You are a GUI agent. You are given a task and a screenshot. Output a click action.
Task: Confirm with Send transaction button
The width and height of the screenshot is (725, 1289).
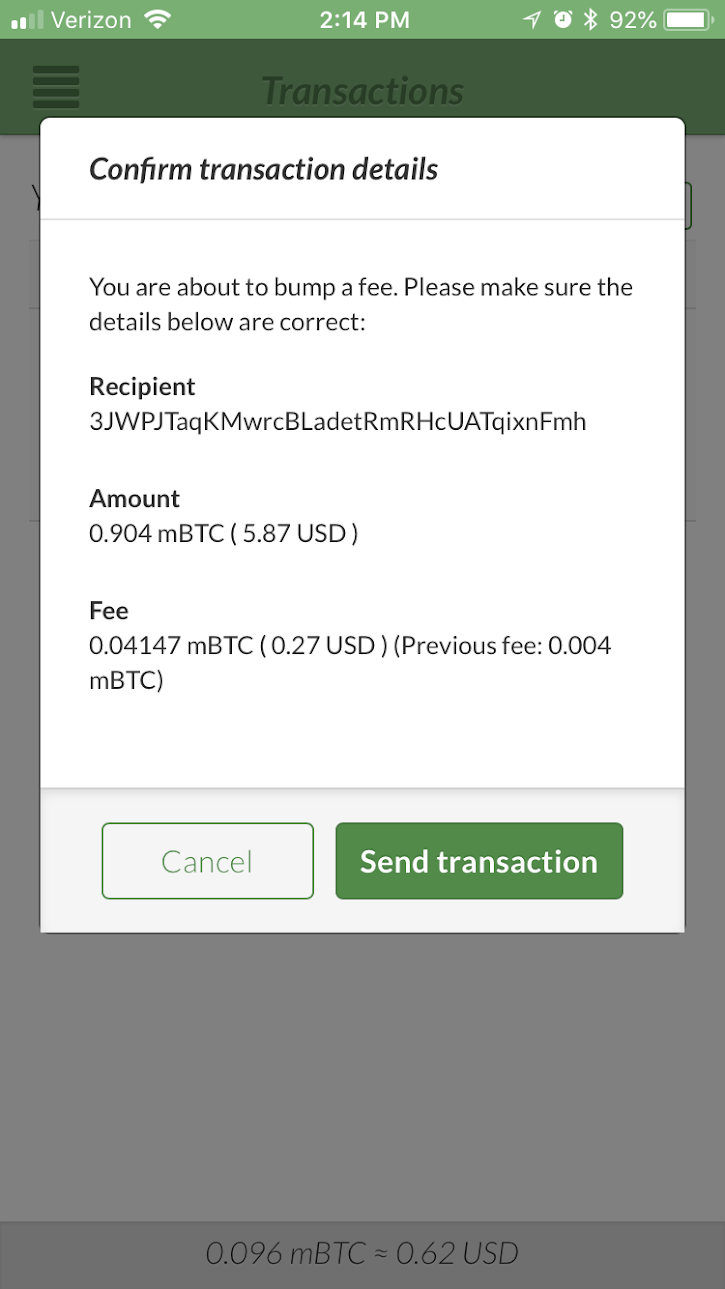(479, 861)
